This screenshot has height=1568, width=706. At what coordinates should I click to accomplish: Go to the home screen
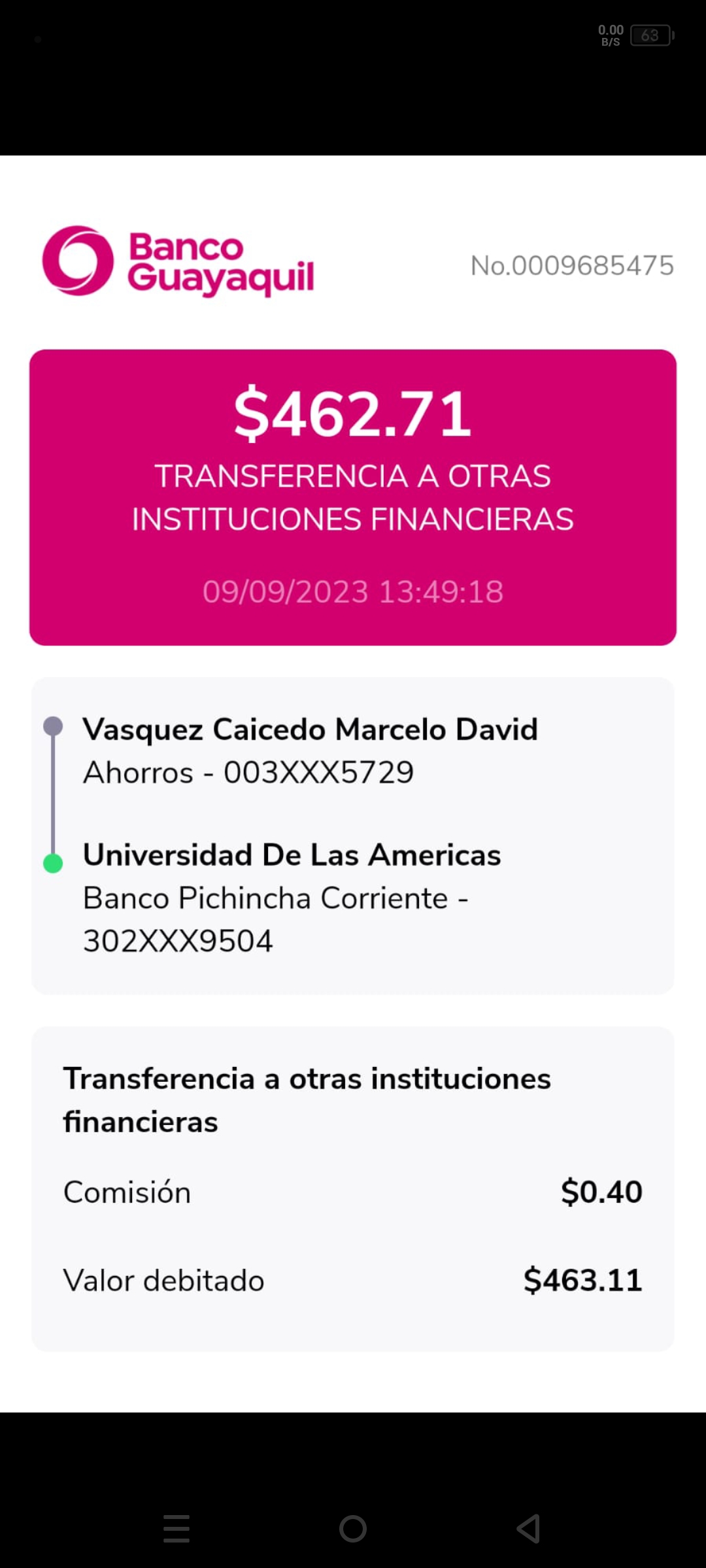(353, 1529)
